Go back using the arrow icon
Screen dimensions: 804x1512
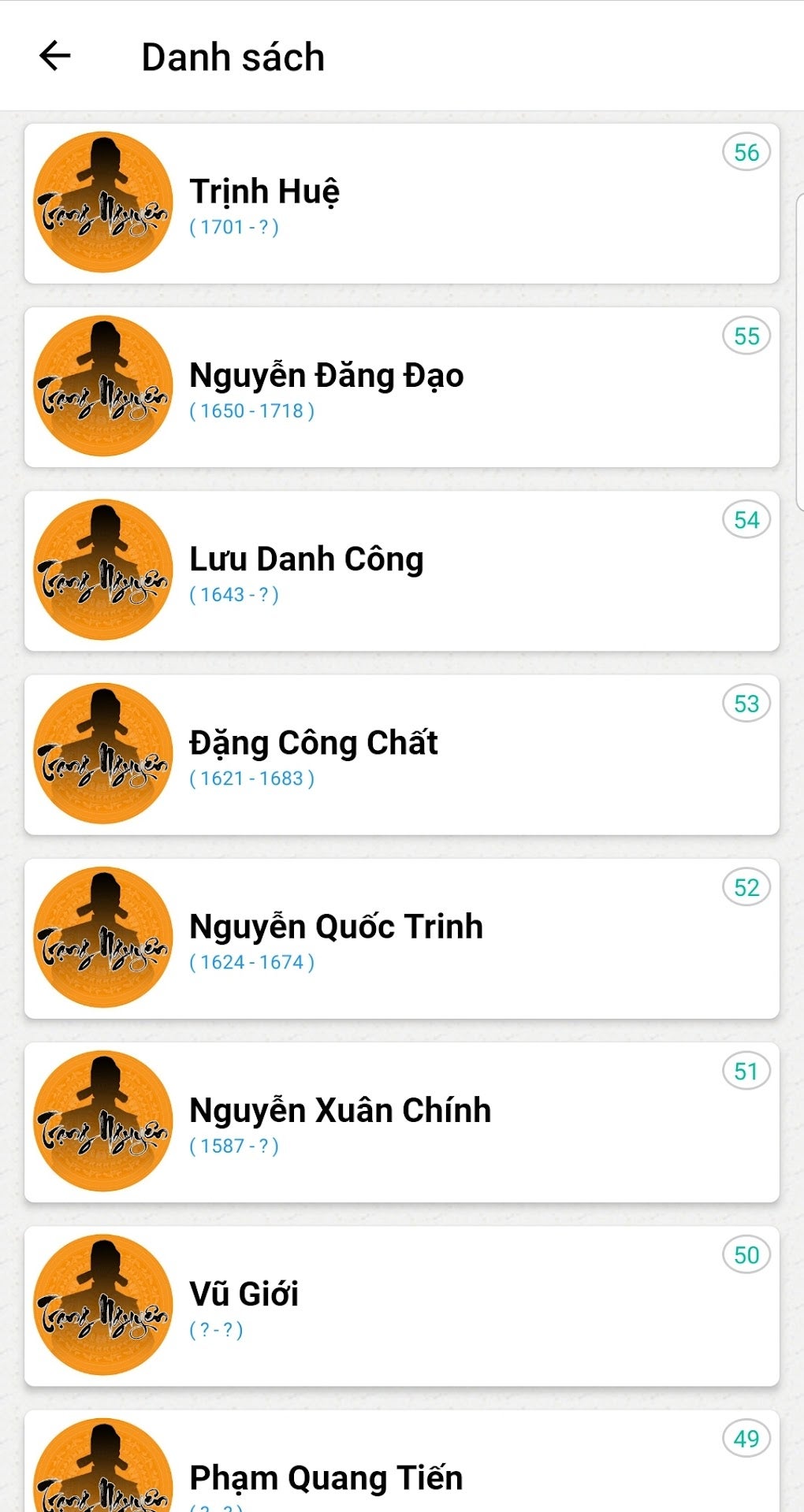tap(55, 56)
